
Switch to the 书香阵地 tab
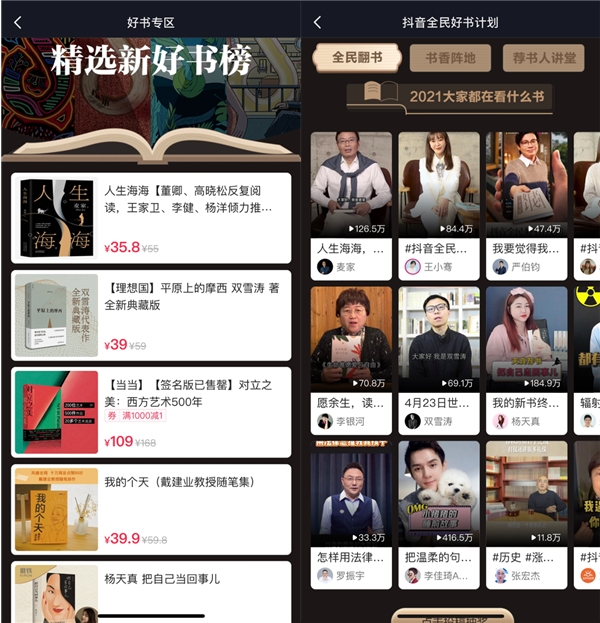click(450, 58)
